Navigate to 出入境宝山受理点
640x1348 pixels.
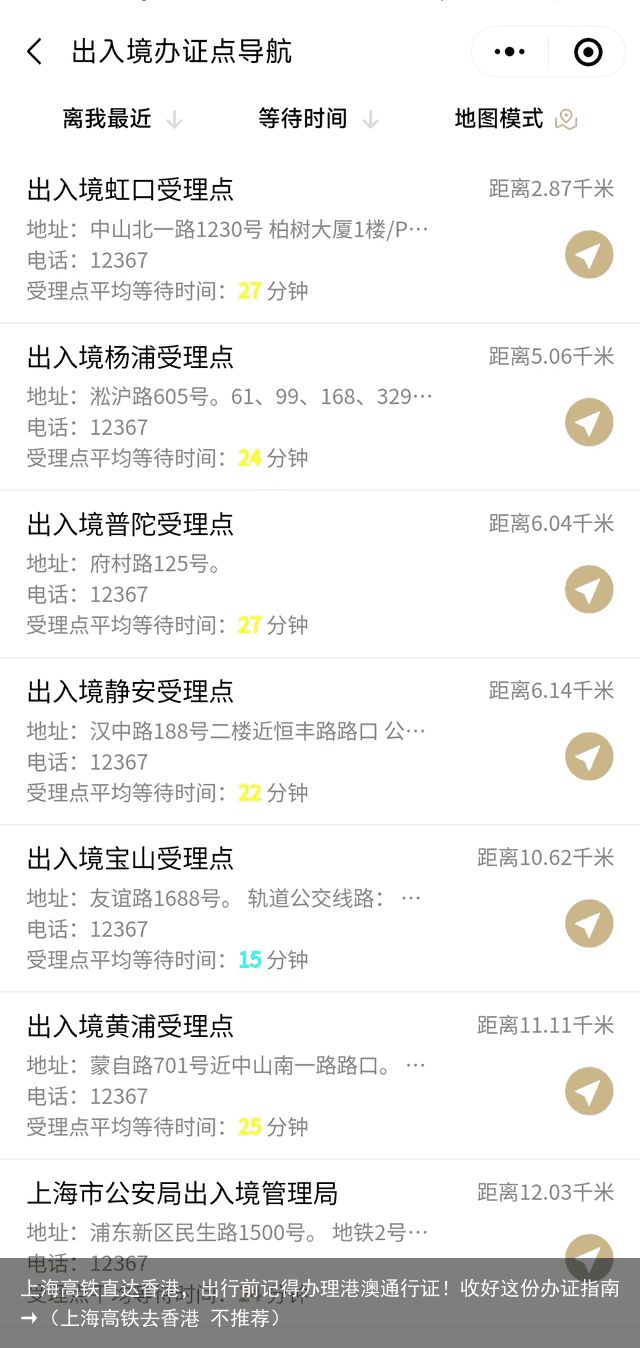589,924
